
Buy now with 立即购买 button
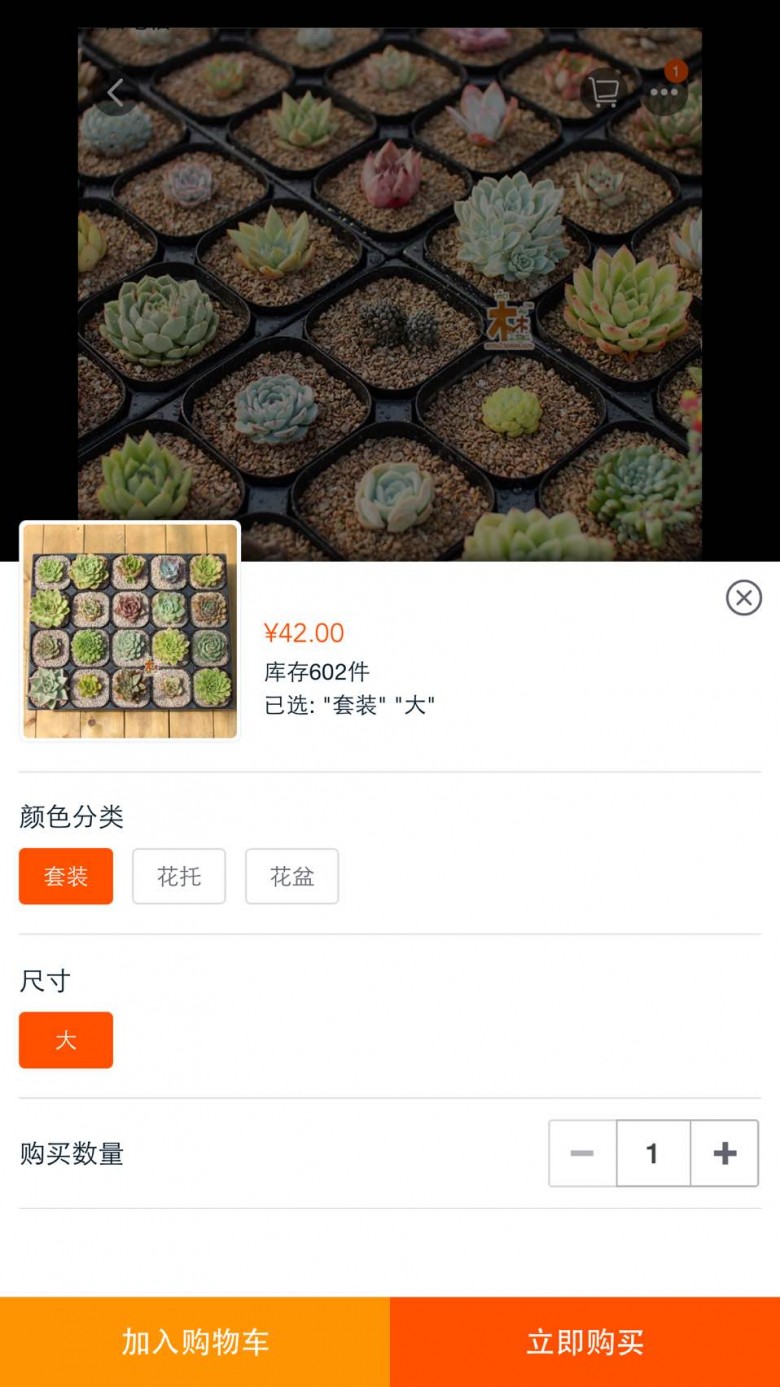(x=585, y=1342)
